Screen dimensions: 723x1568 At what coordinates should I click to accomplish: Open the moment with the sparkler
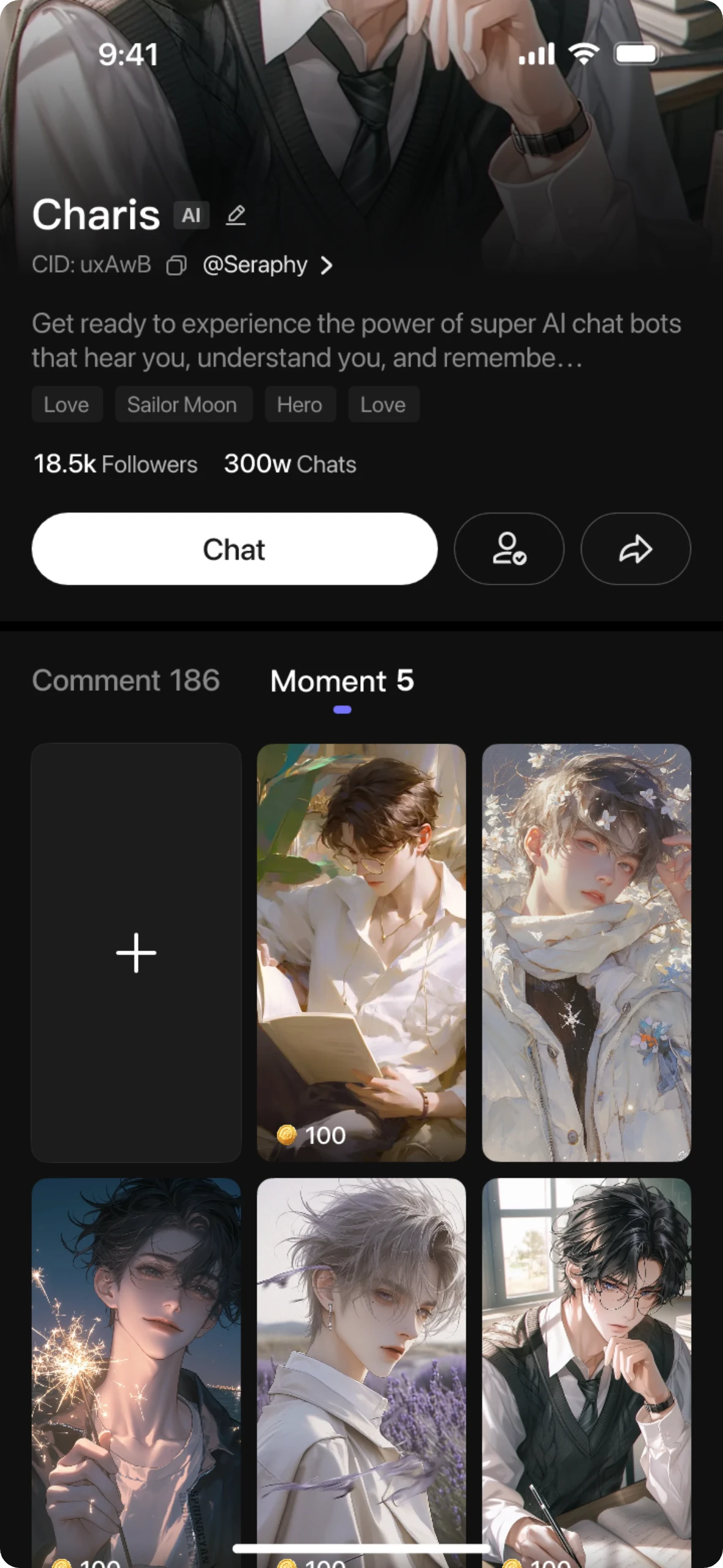[136, 1366]
